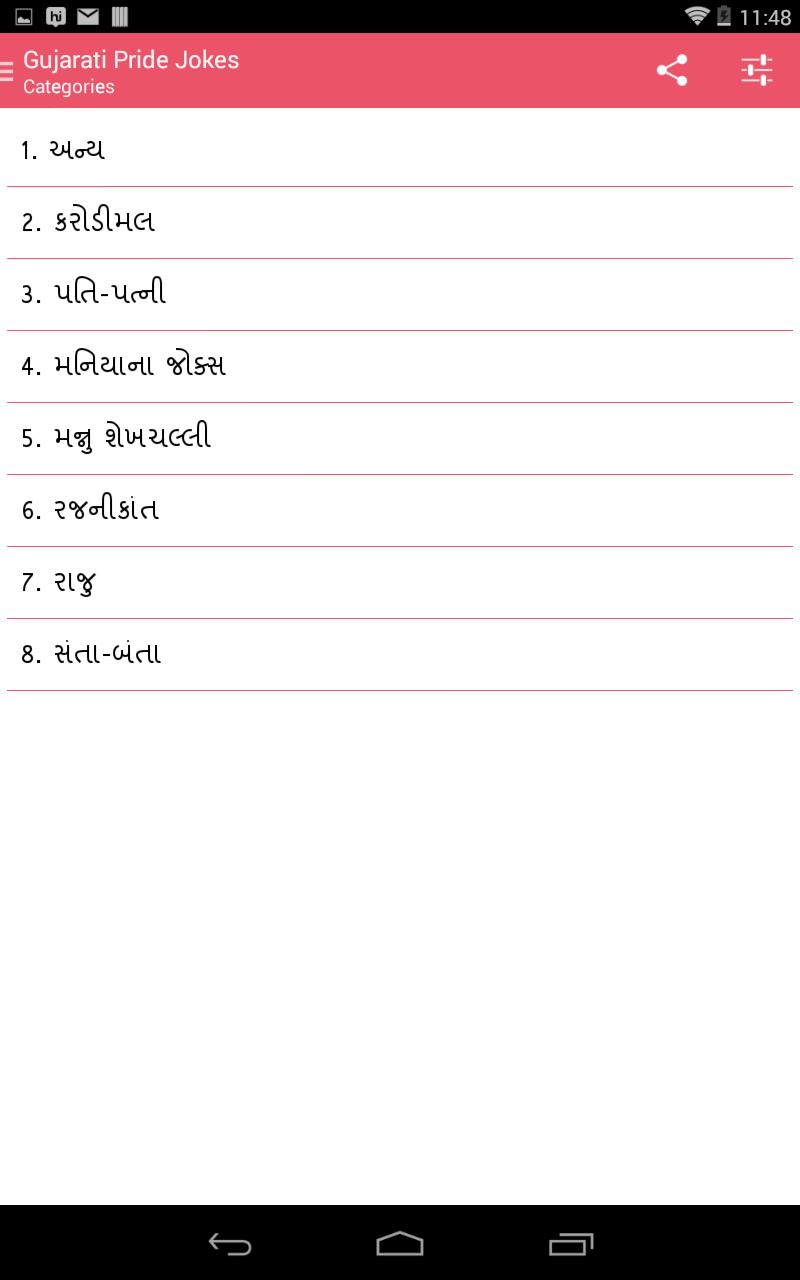Tap the navigation drawer handle on left edge
Image resolution: width=800 pixels, height=1280 pixels.
tap(7, 70)
